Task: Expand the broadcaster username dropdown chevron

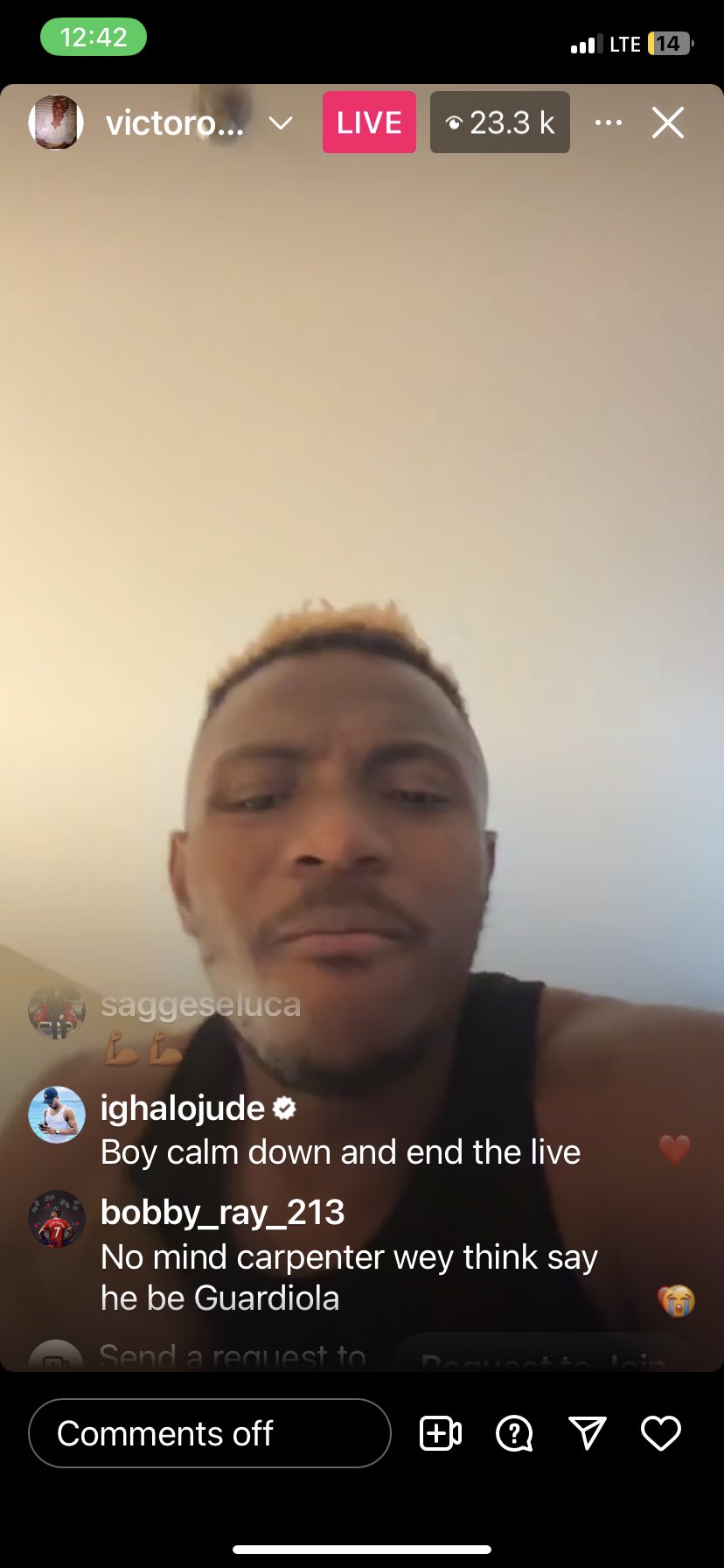Action: (280, 124)
